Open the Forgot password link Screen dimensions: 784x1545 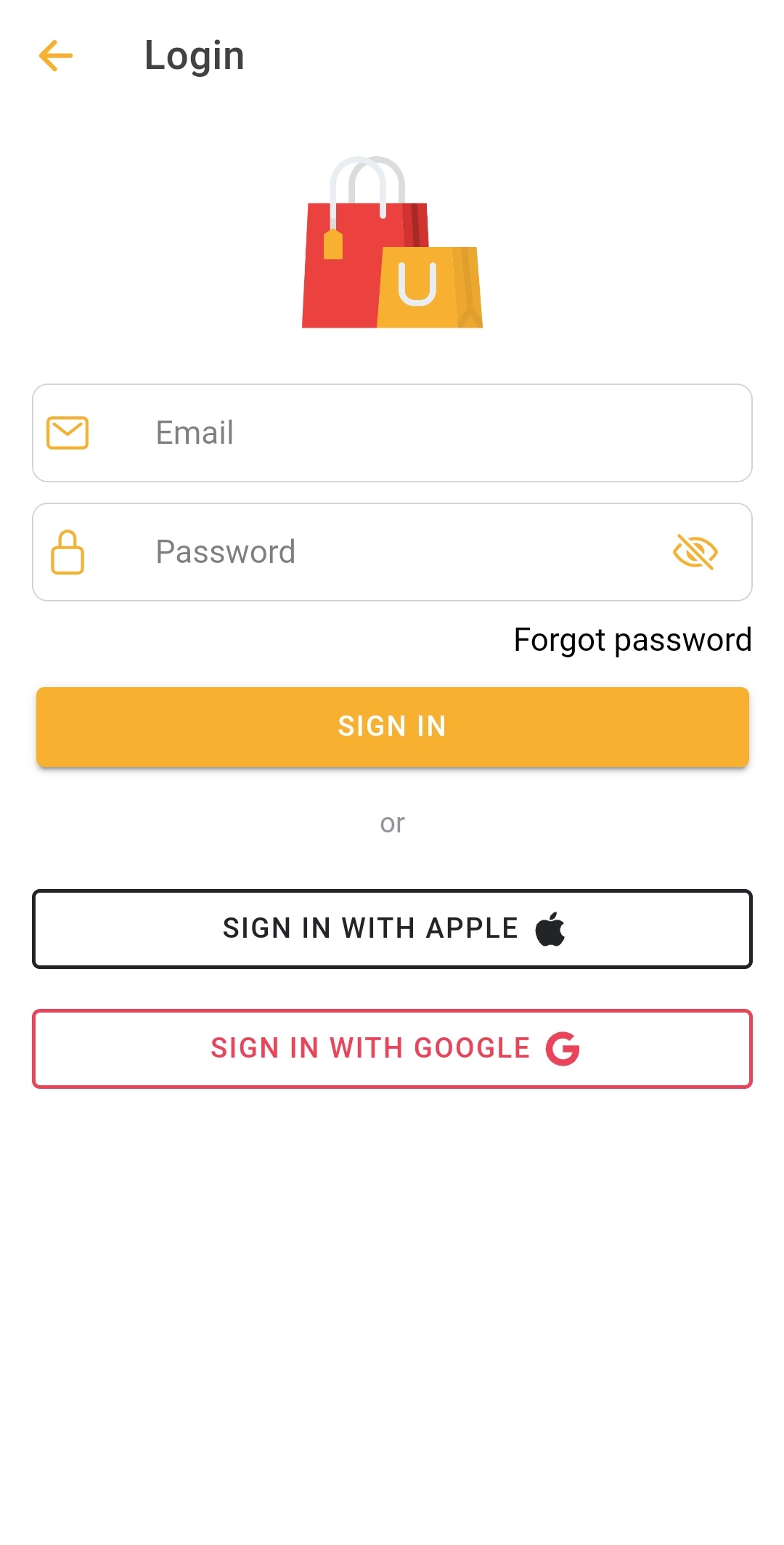coord(632,640)
